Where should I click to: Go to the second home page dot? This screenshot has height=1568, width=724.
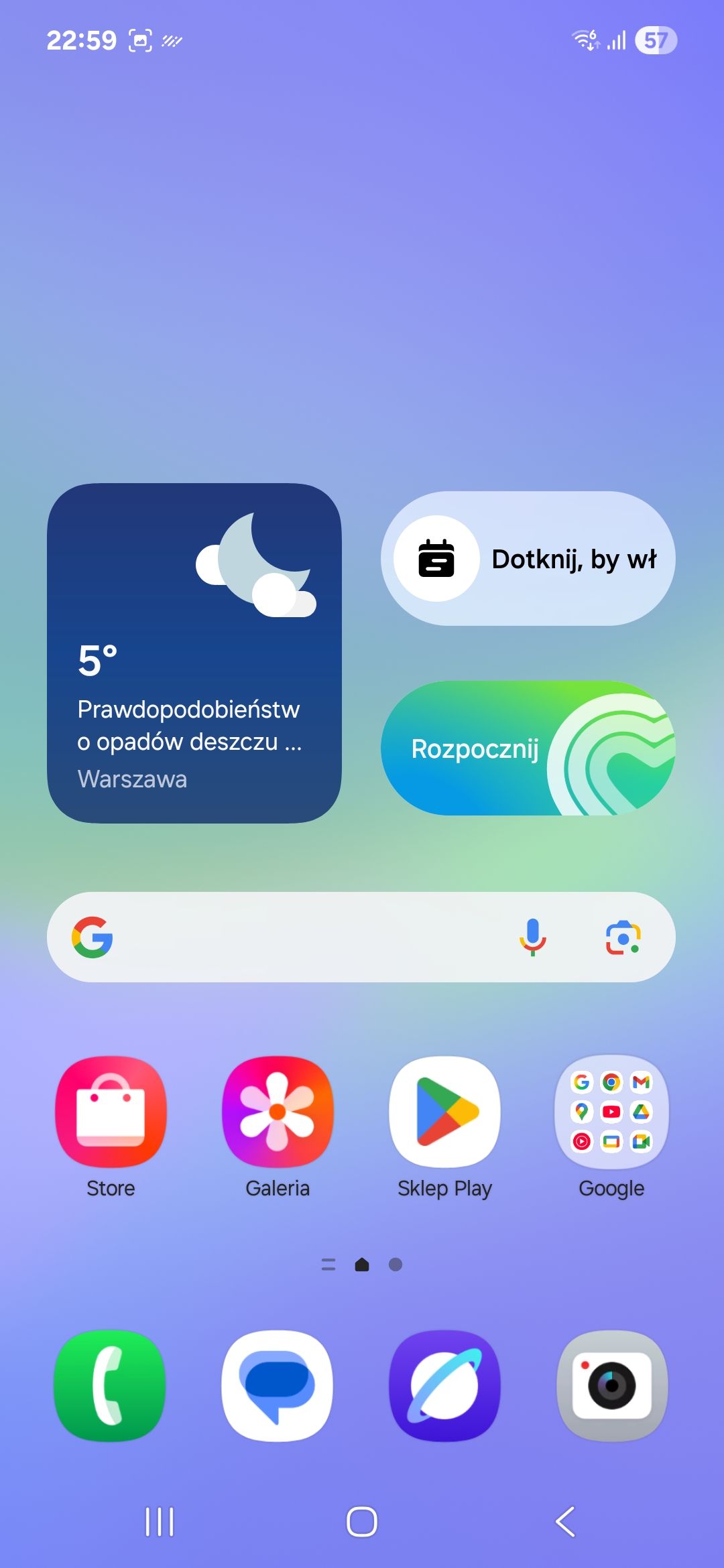[x=396, y=1264]
